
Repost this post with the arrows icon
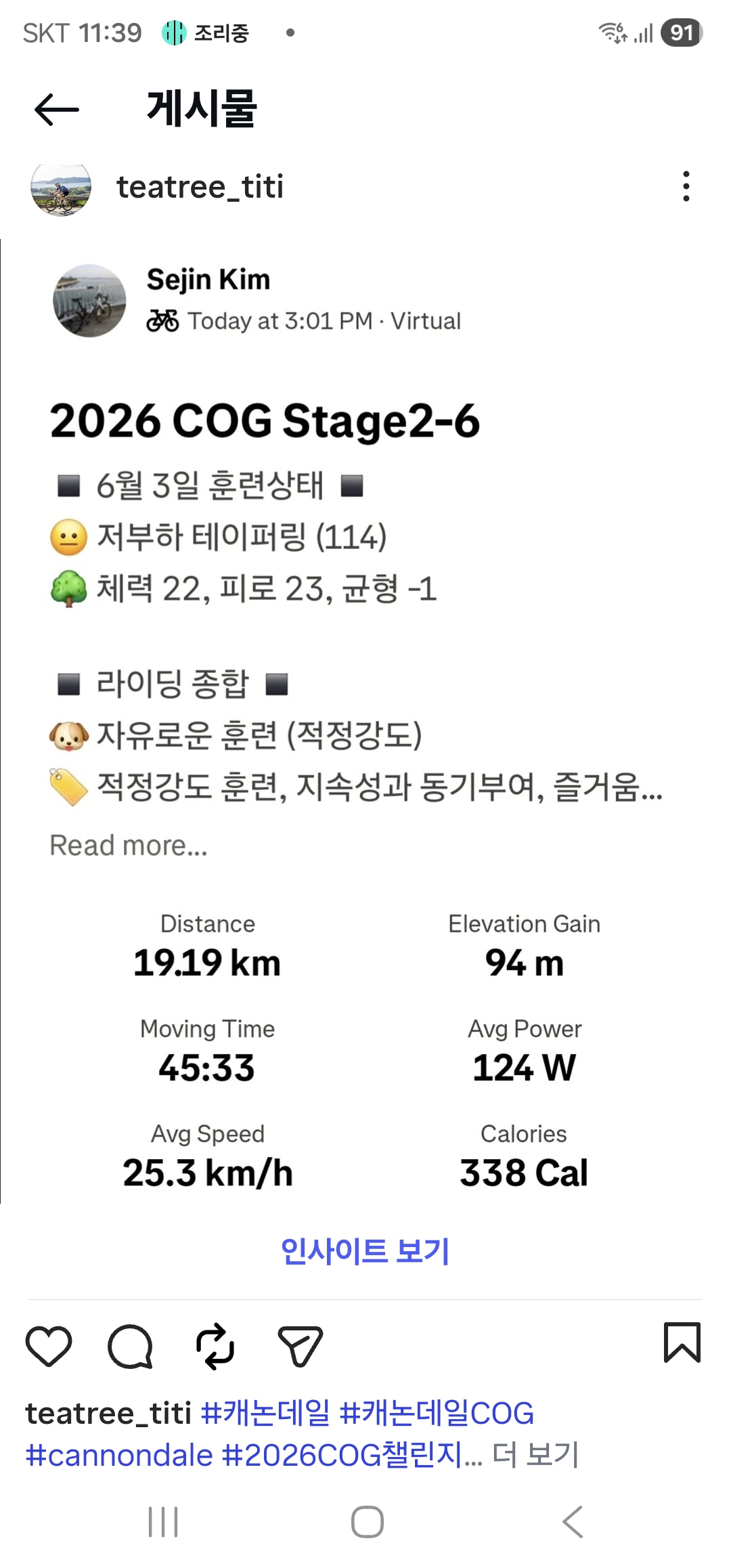tap(215, 1345)
